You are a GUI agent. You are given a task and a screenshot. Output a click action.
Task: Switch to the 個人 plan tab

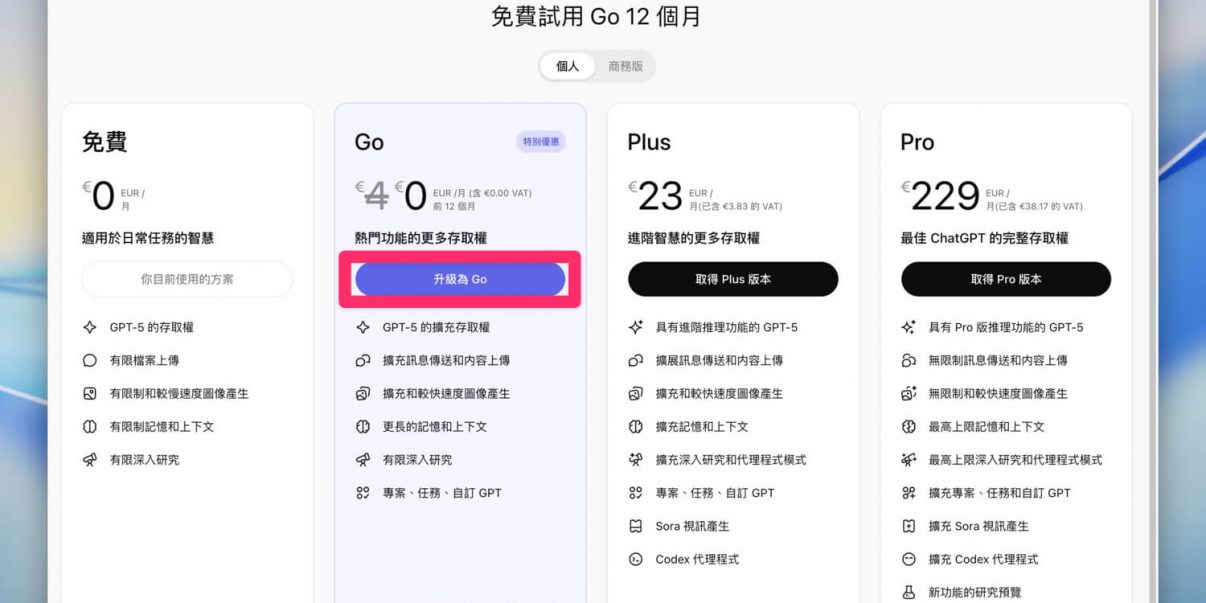tap(567, 67)
